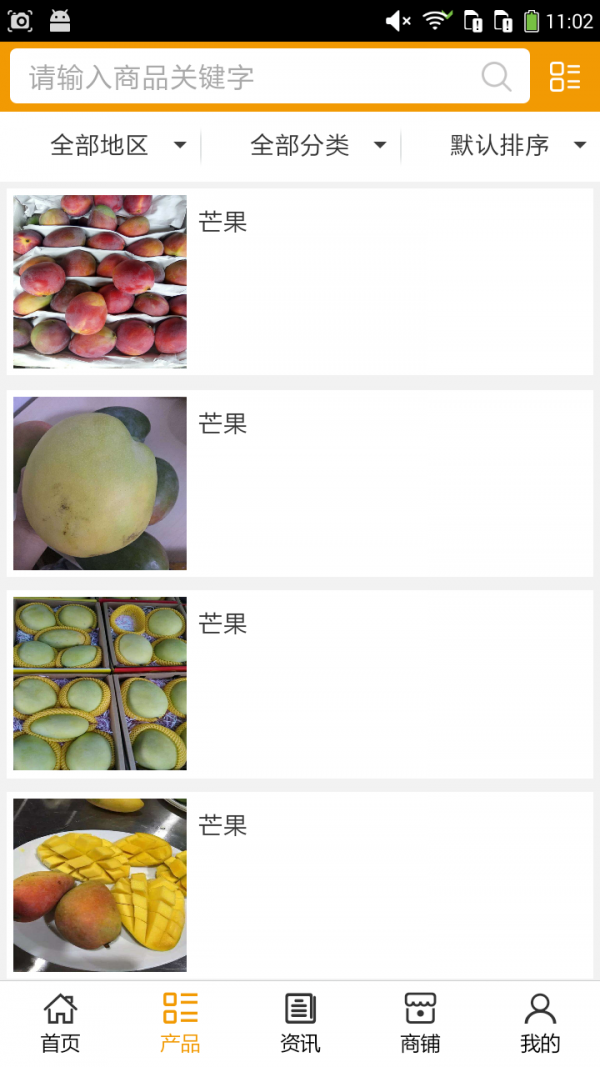The image size is (600, 1067).
Task: Open the 芒果 listing showing one yellow mango
Action: pyautogui.click(x=300, y=483)
